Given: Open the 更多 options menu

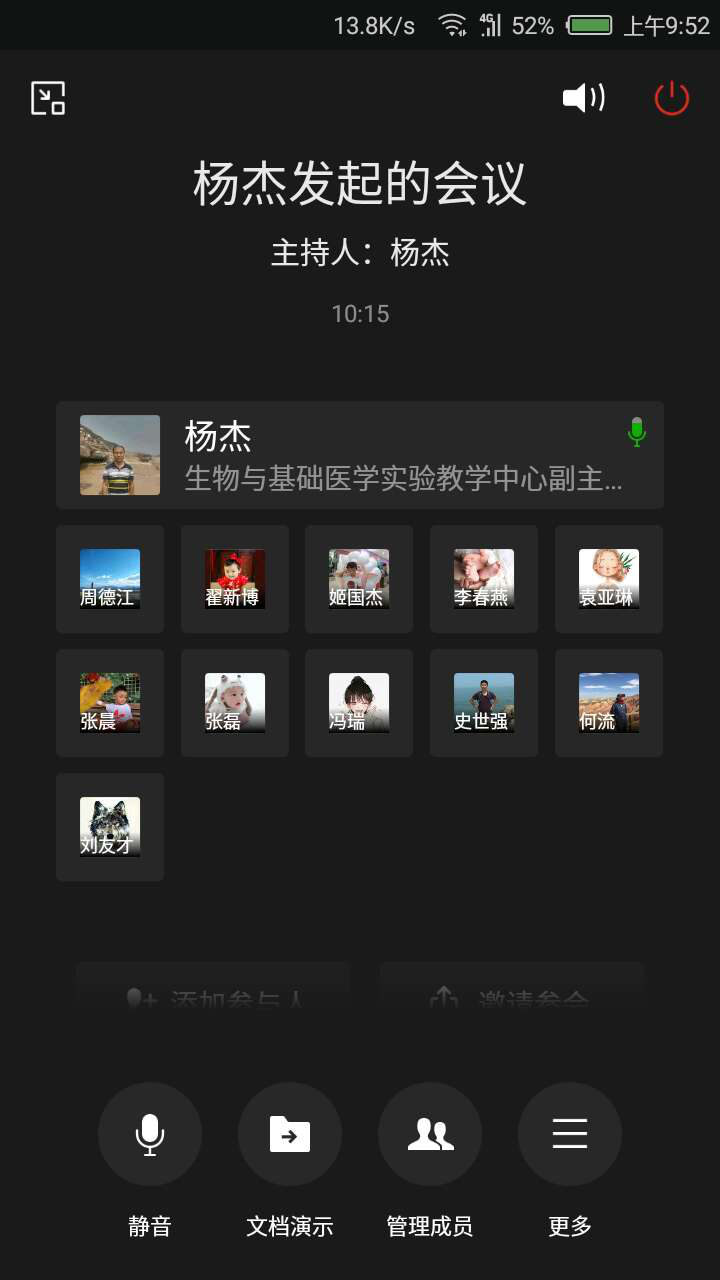Looking at the screenshot, I should click(570, 1134).
